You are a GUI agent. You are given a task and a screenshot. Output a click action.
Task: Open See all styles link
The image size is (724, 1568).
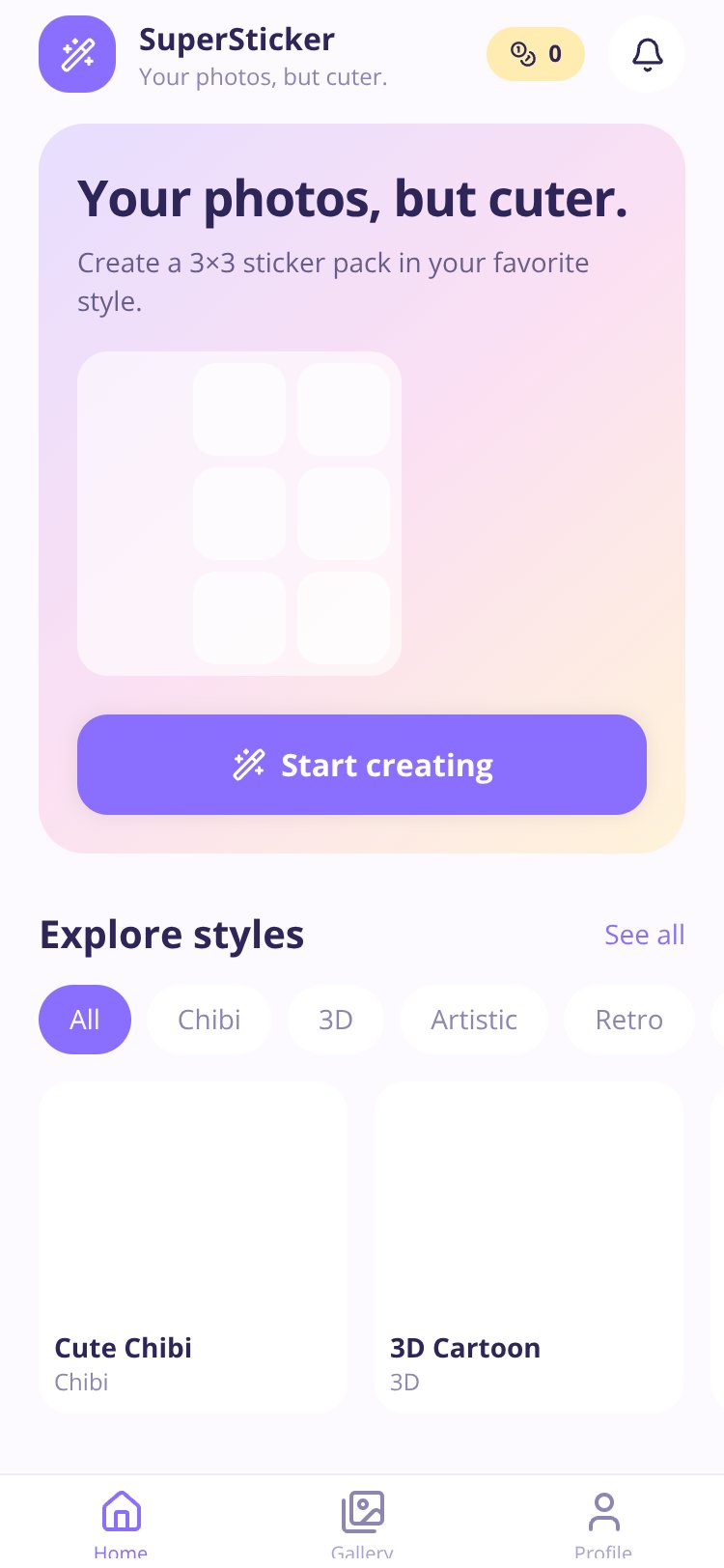point(644,935)
